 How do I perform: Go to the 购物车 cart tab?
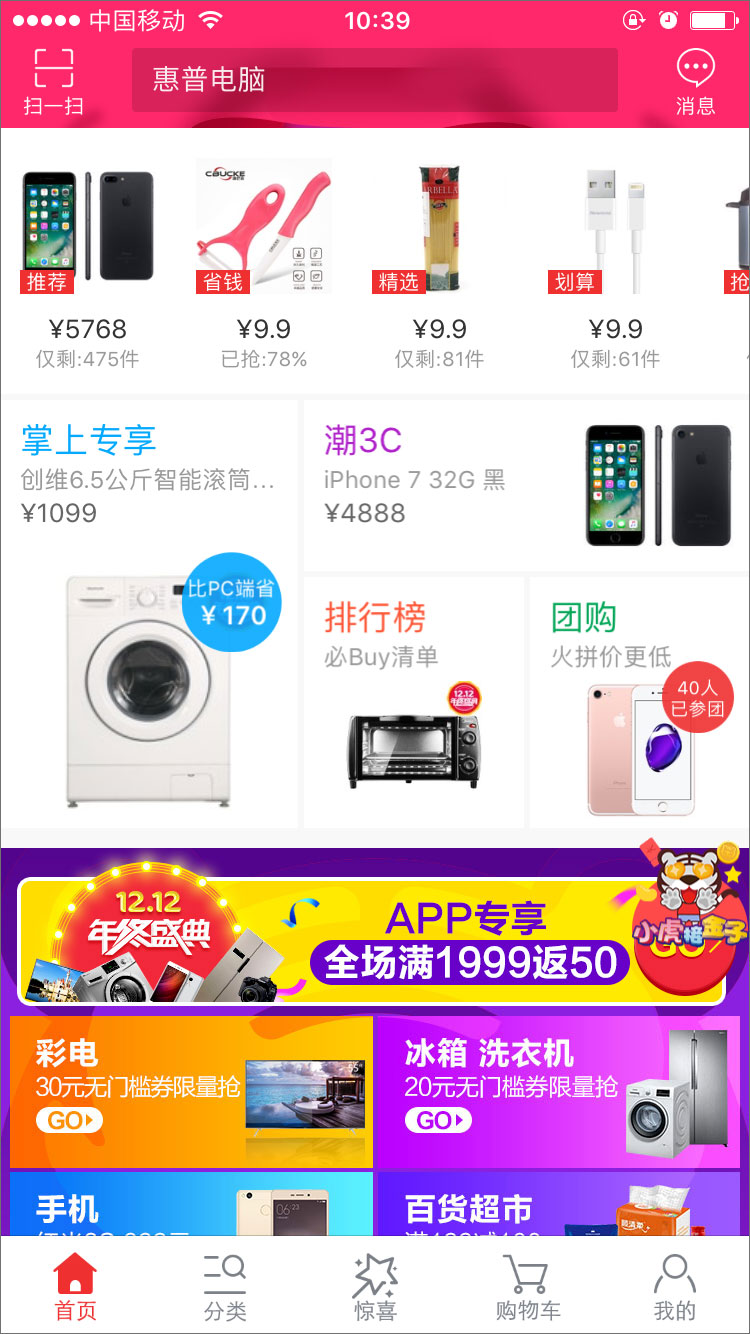click(x=527, y=1288)
